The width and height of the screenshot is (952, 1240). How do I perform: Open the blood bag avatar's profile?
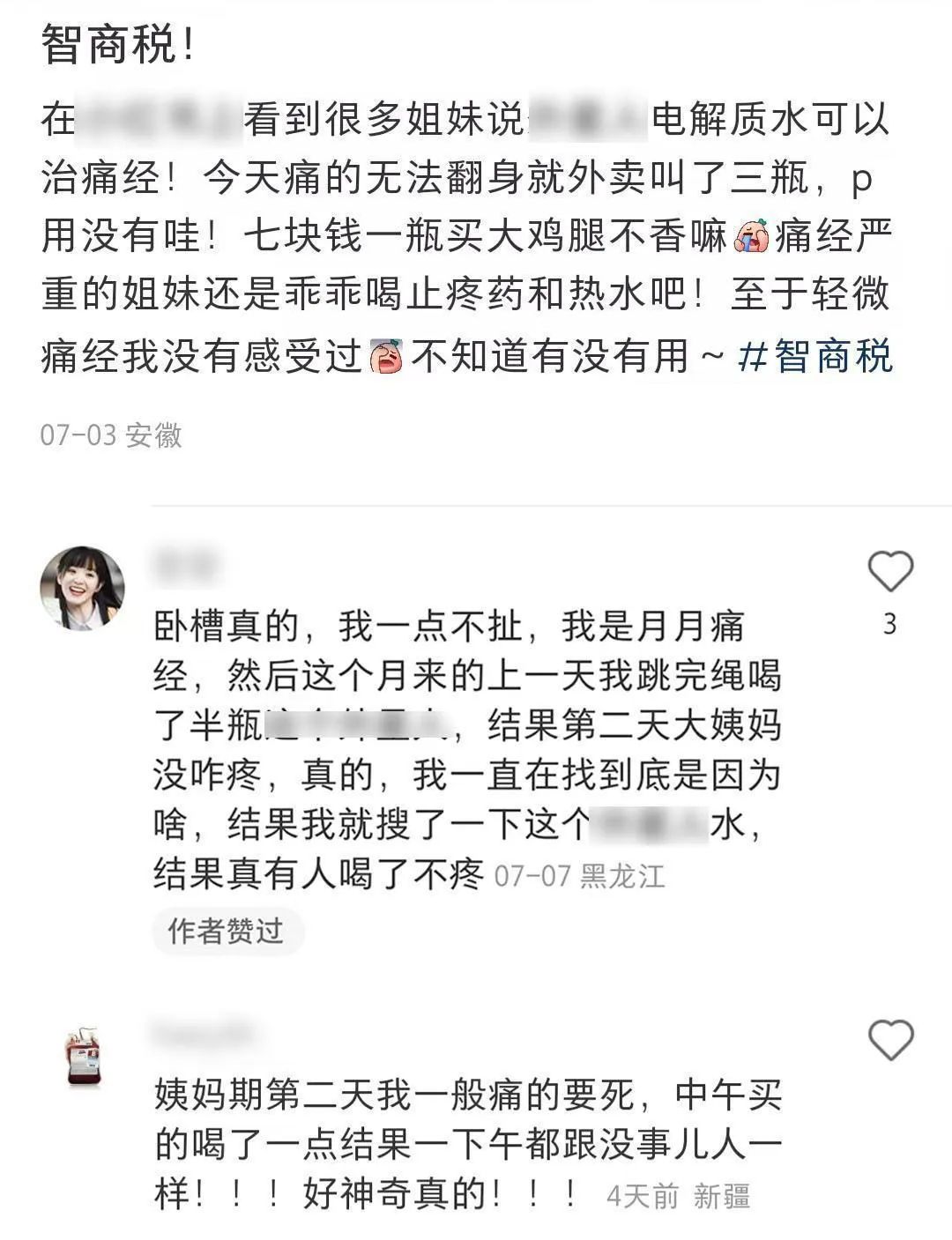[84, 1055]
